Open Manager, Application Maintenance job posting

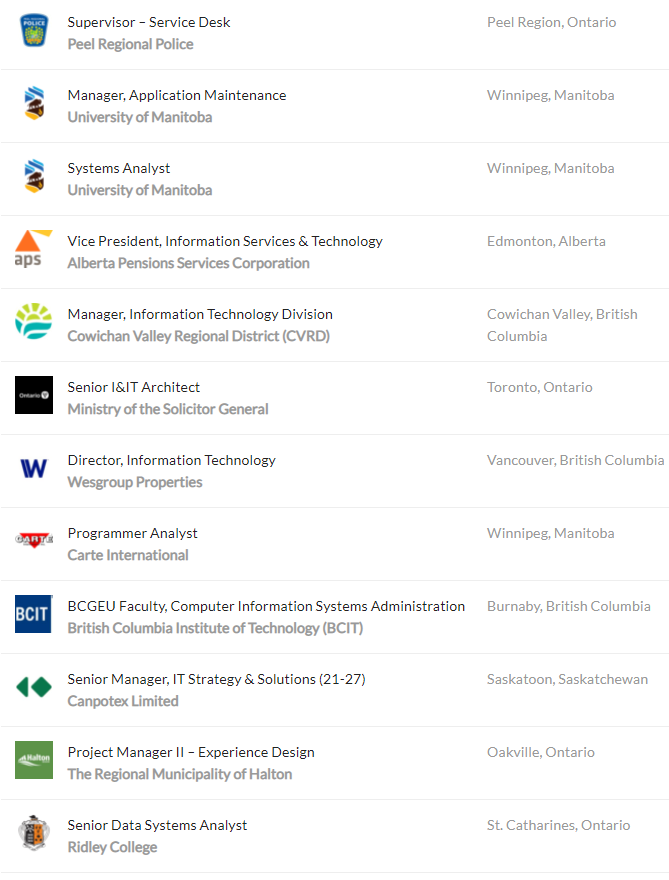(177, 95)
